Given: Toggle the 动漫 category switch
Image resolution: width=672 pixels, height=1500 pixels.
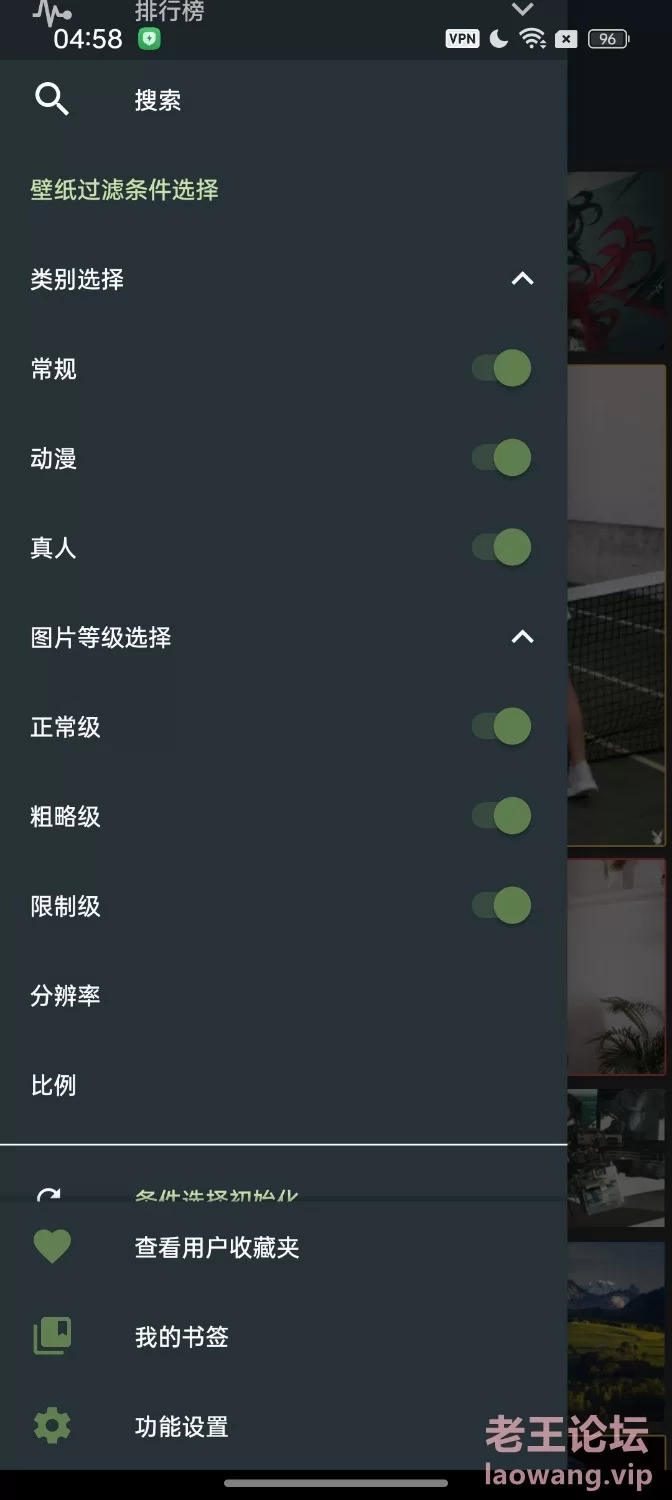Looking at the screenshot, I should coord(502,458).
